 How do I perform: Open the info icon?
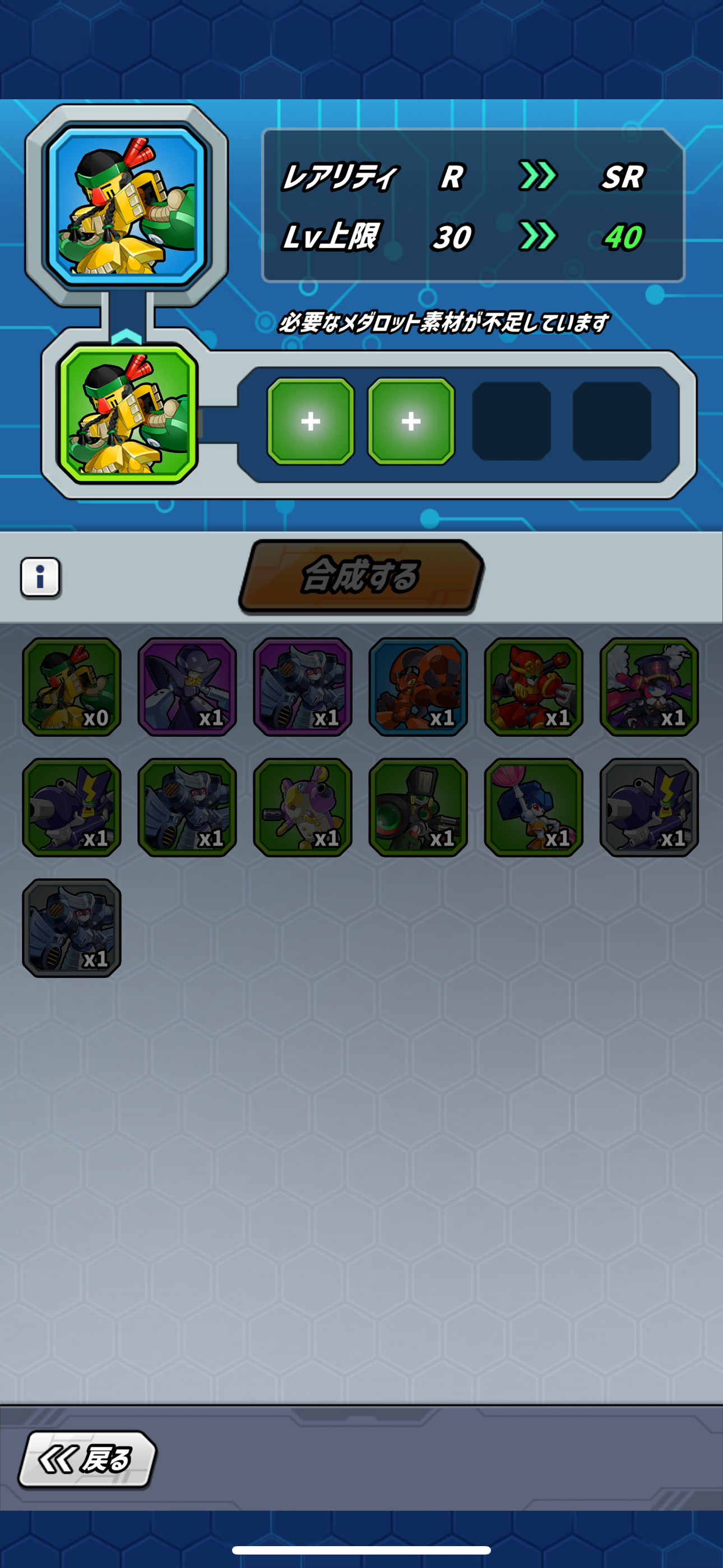click(x=40, y=577)
